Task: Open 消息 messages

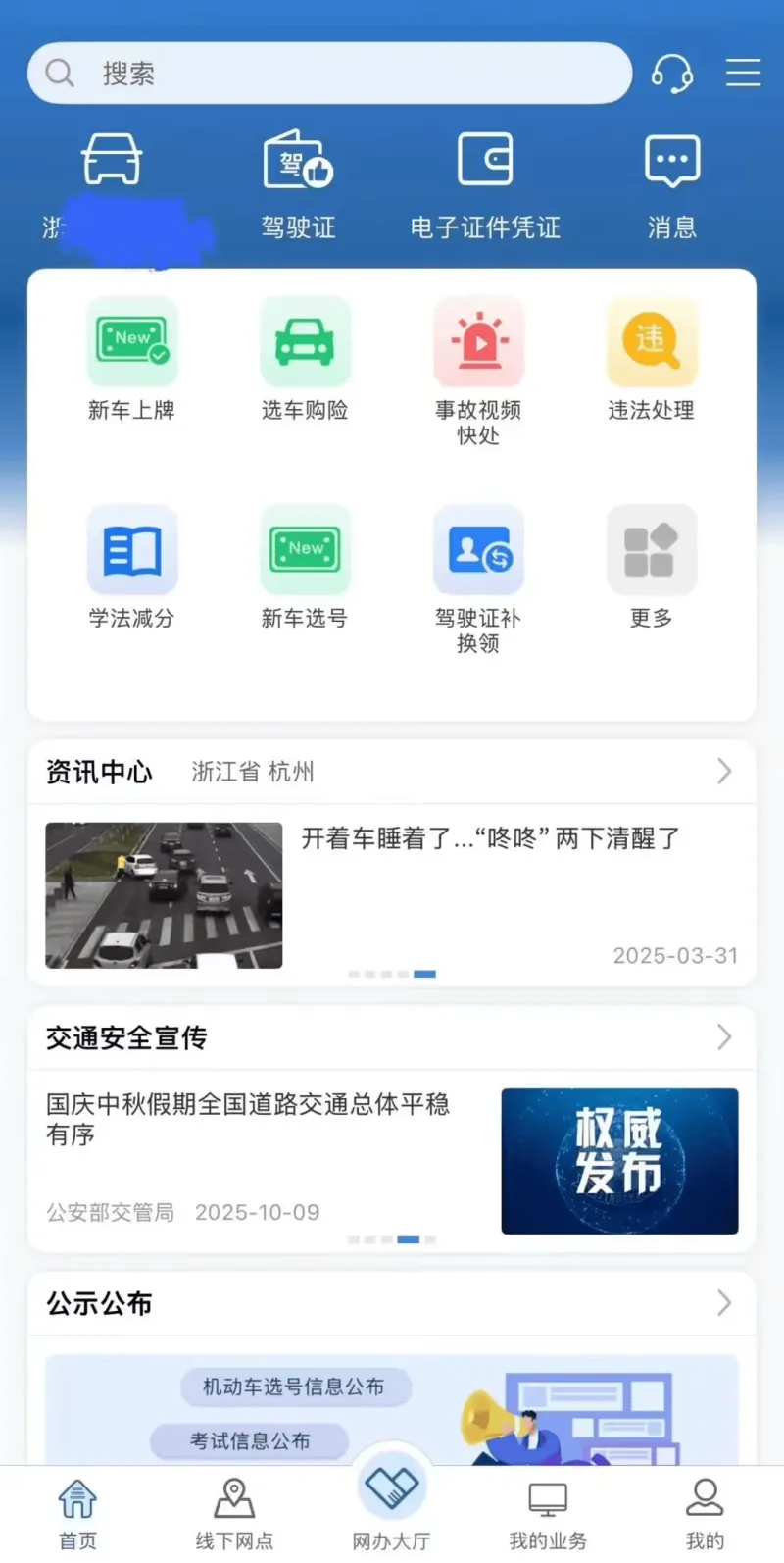Action: click(672, 183)
